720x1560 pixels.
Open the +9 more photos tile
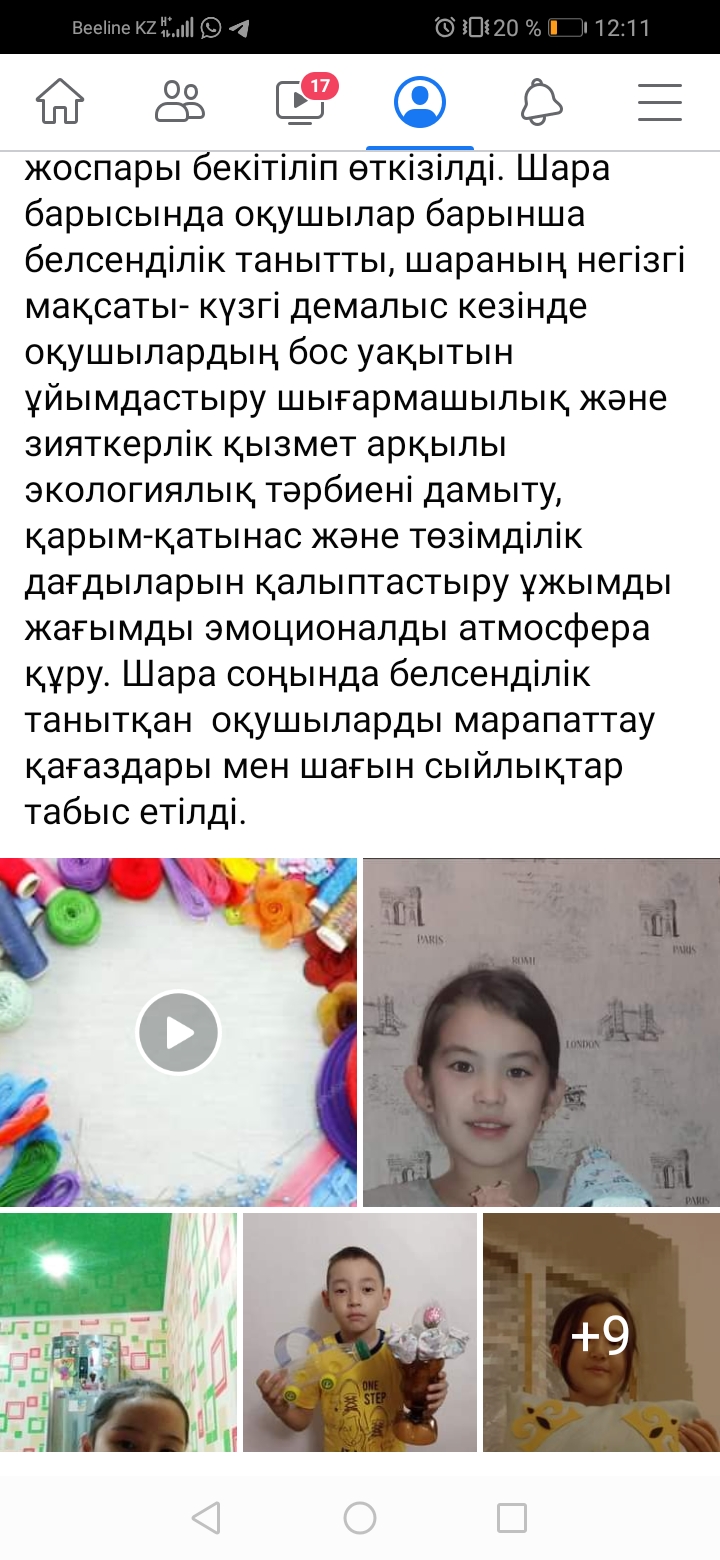pos(600,1332)
